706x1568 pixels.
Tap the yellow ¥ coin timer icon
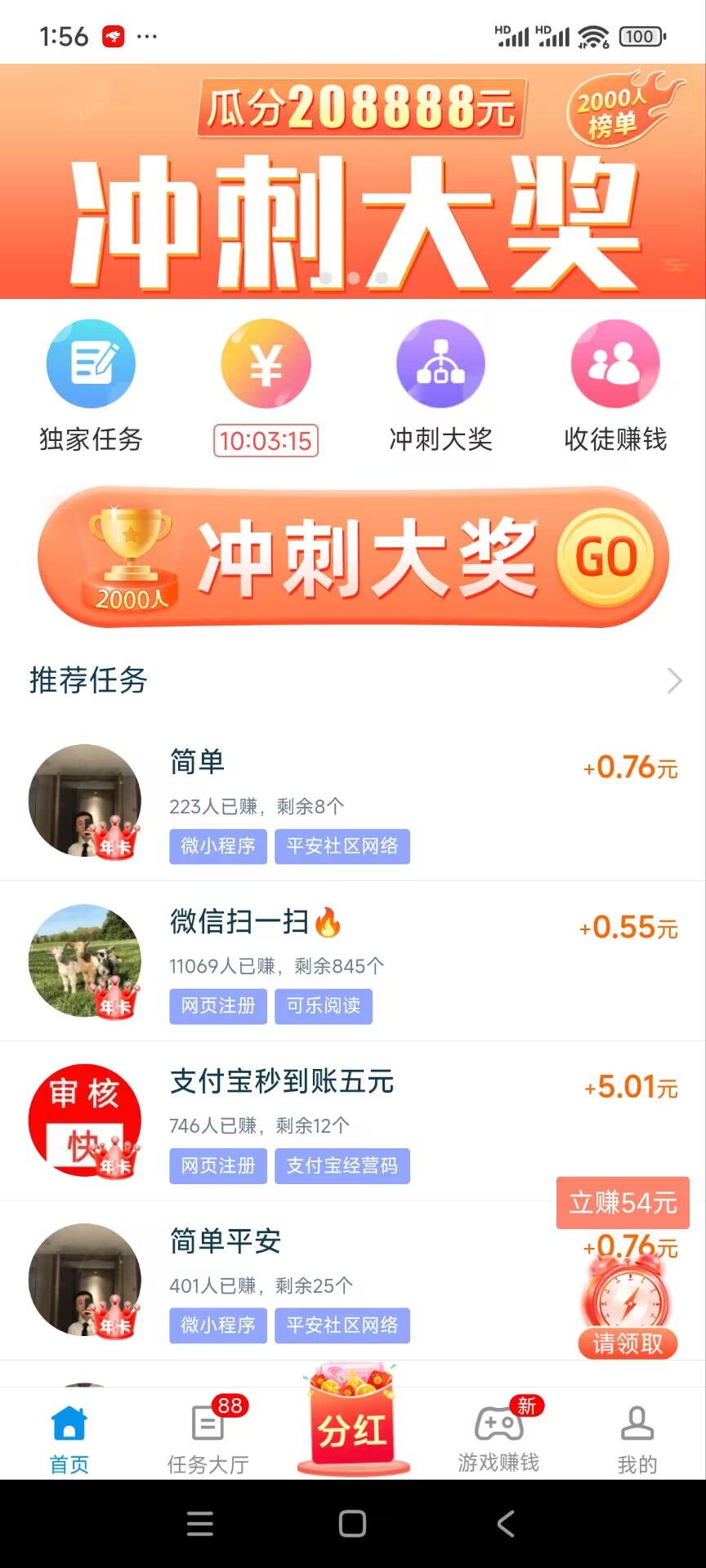click(x=265, y=363)
